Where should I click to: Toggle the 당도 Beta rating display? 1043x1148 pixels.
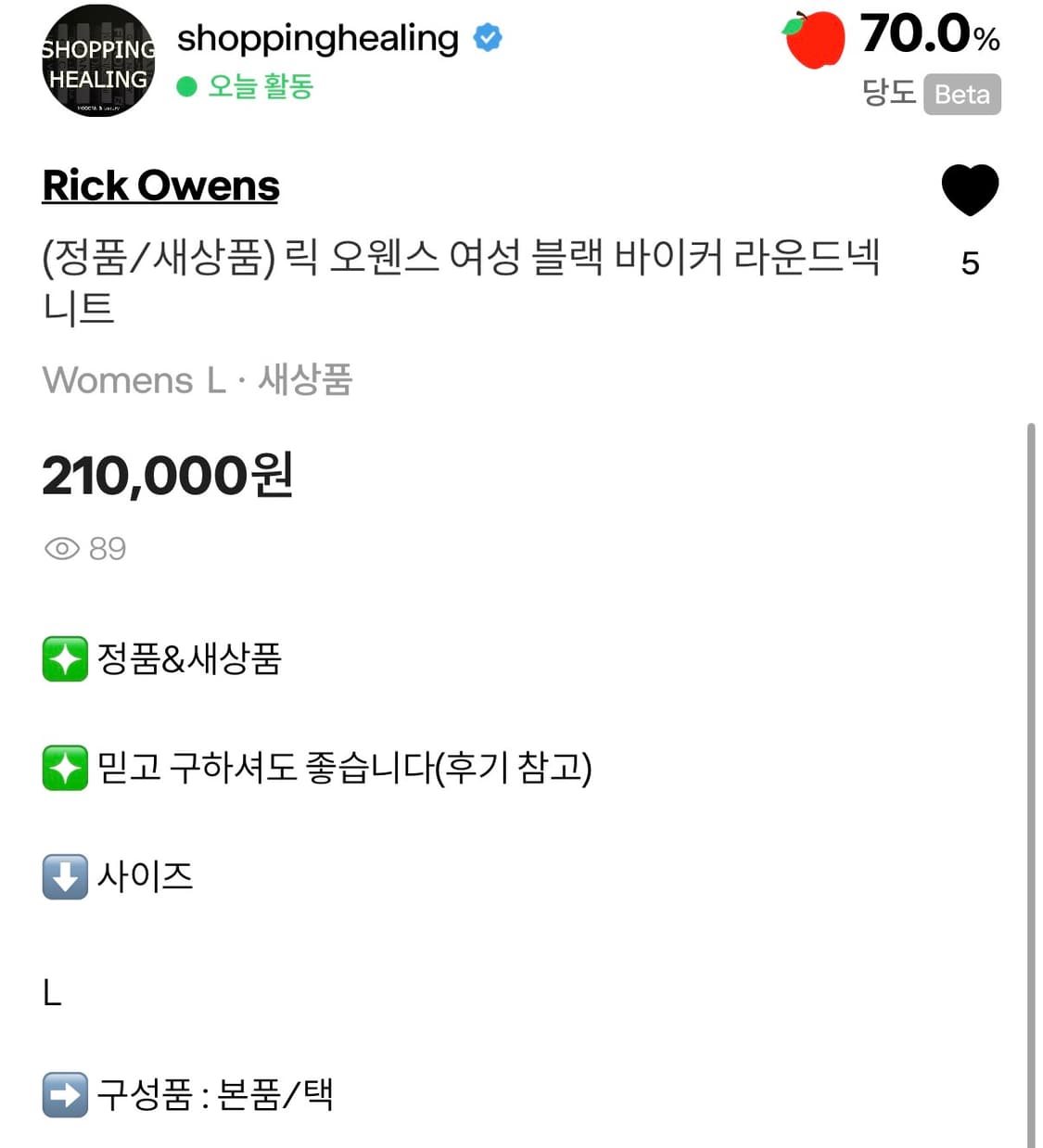(961, 94)
